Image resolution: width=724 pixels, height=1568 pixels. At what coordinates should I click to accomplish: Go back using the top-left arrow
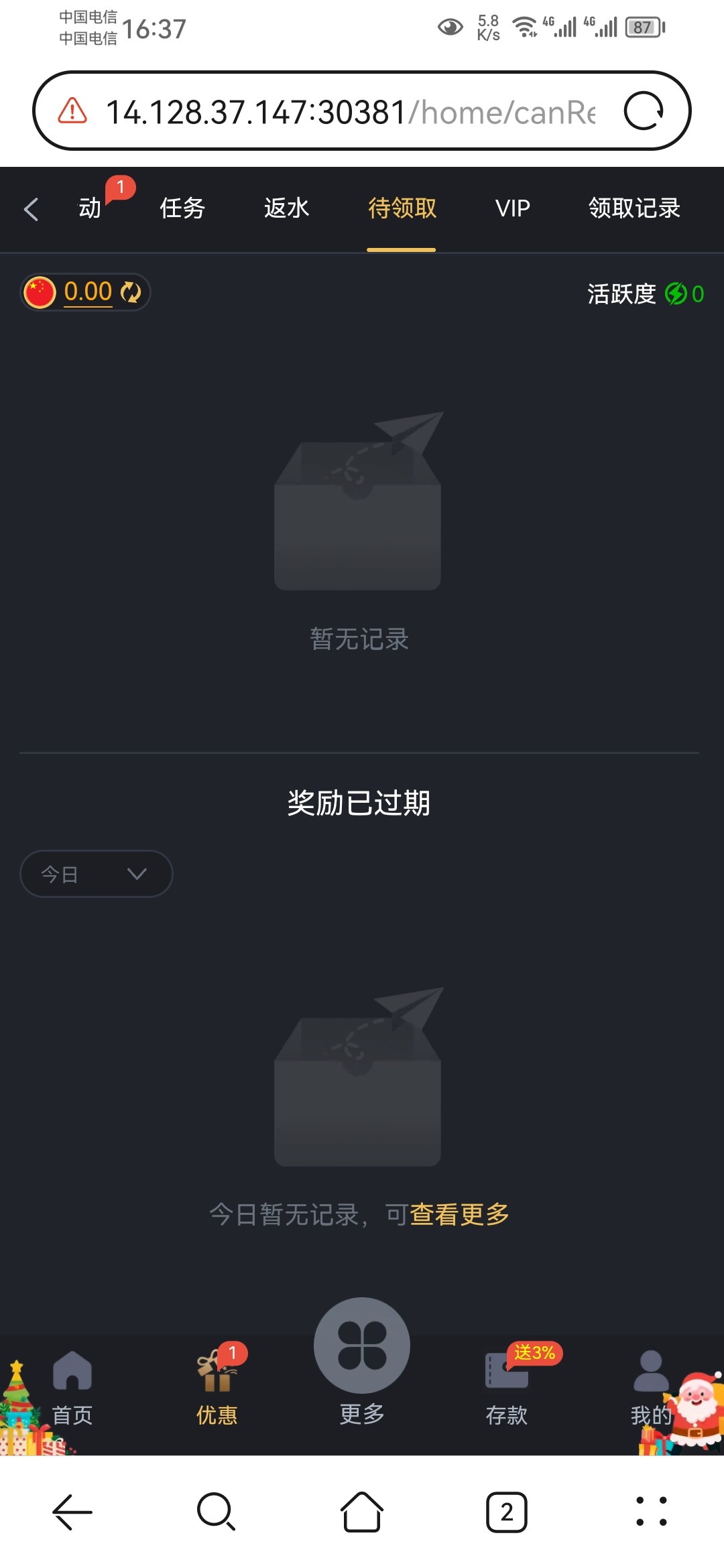(31, 209)
